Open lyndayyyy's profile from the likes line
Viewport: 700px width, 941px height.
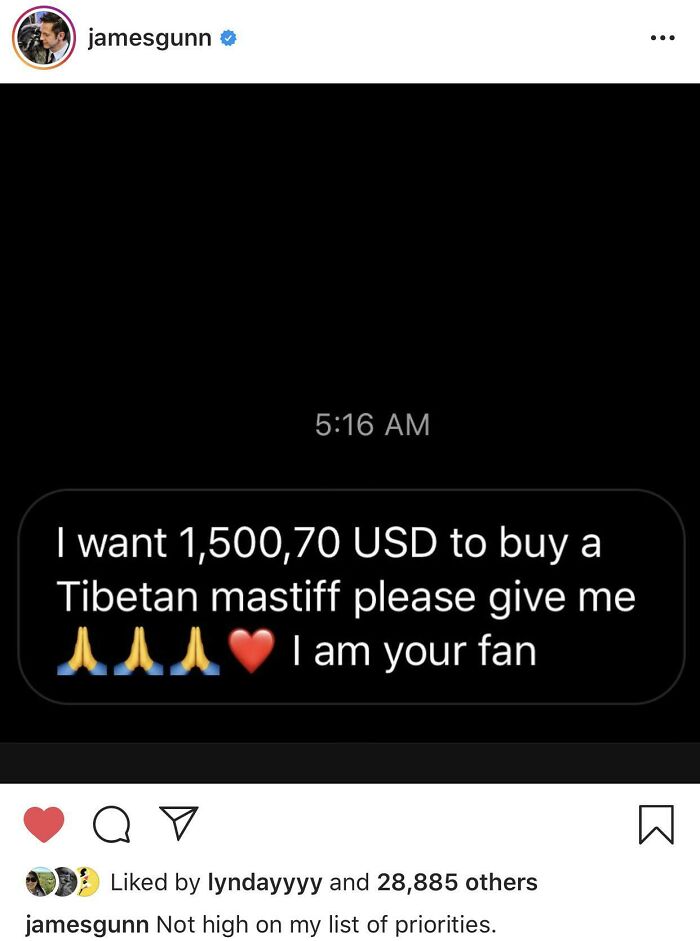click(x=264, y=882)
